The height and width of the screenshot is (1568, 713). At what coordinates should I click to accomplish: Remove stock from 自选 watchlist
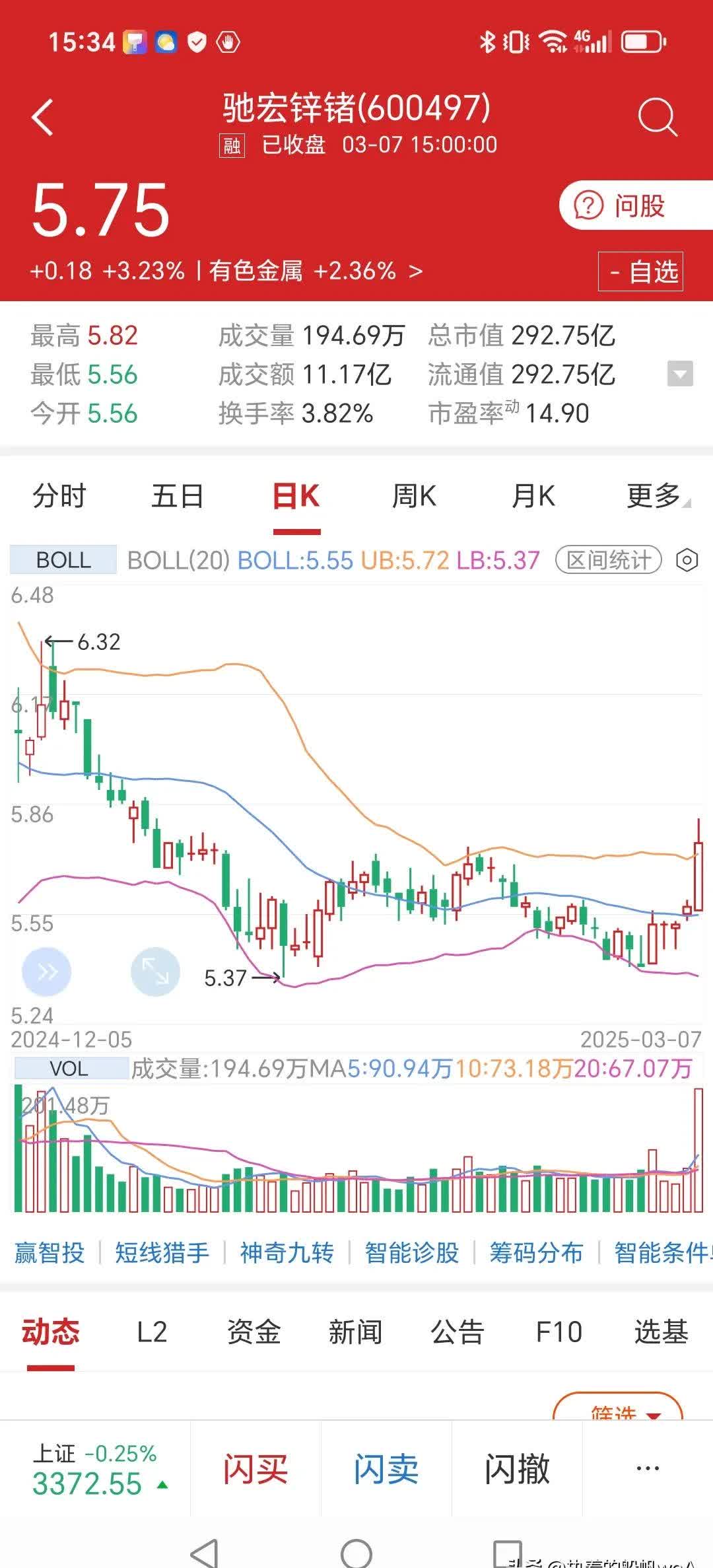coord(640,271)
